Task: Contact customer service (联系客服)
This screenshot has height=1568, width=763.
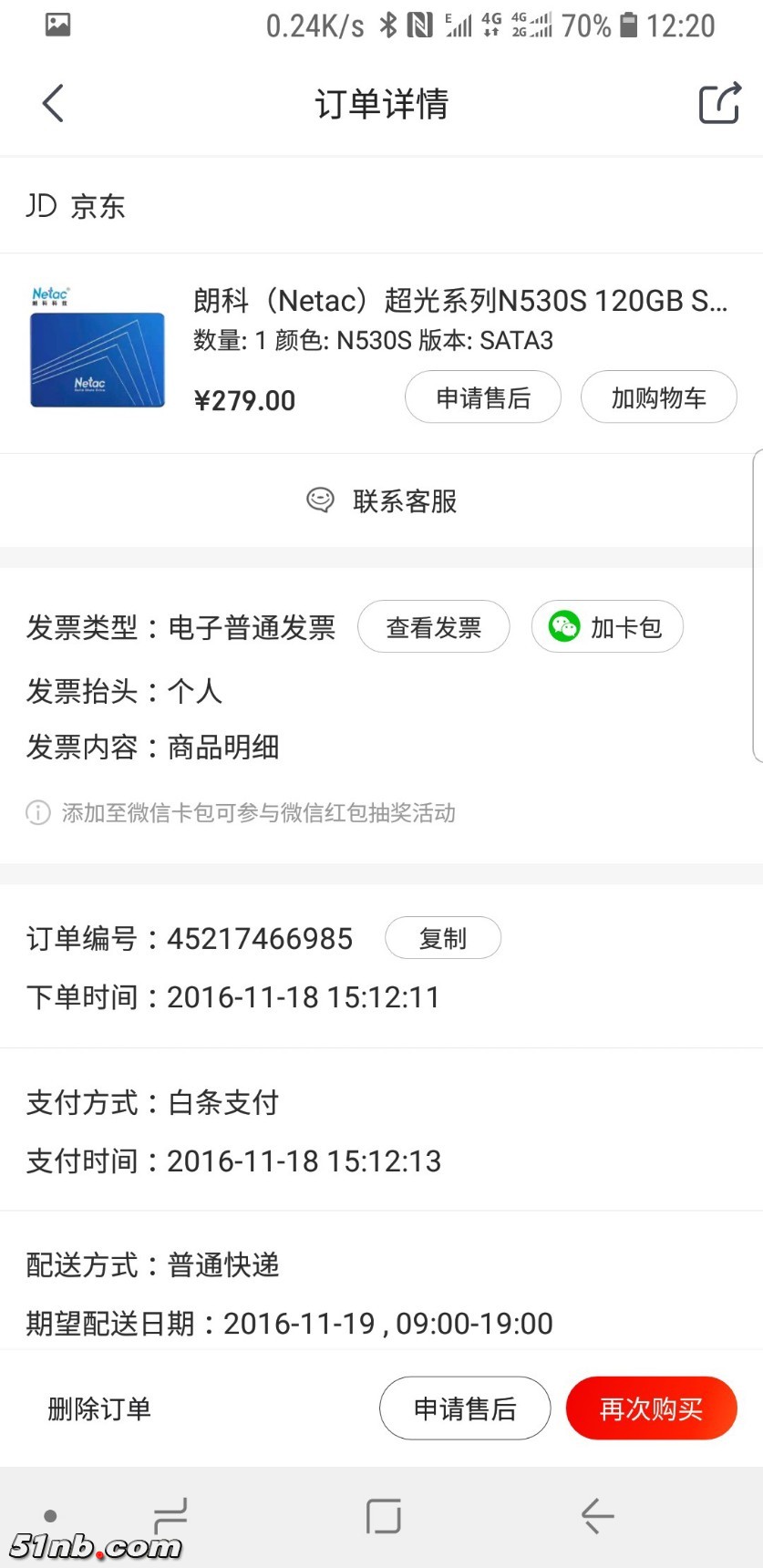Action: point(383,500)
